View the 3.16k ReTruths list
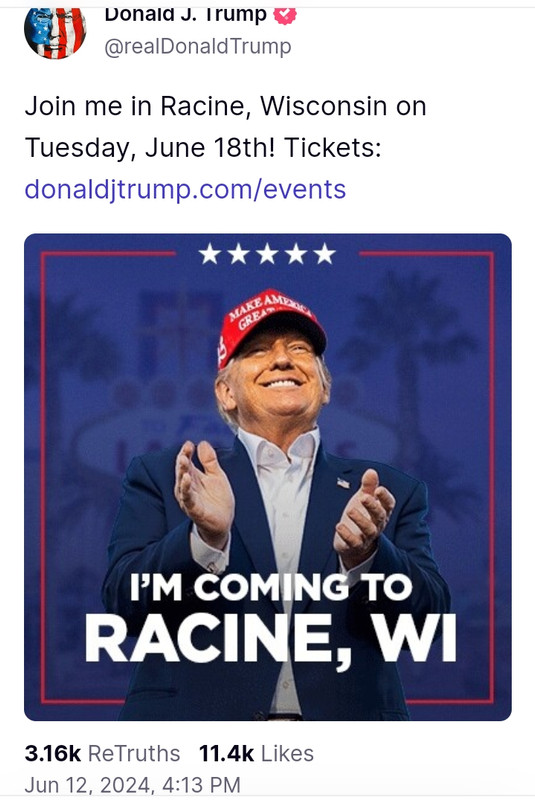The image size is (535, 800). pyautogui.click(x=103, y=754)
